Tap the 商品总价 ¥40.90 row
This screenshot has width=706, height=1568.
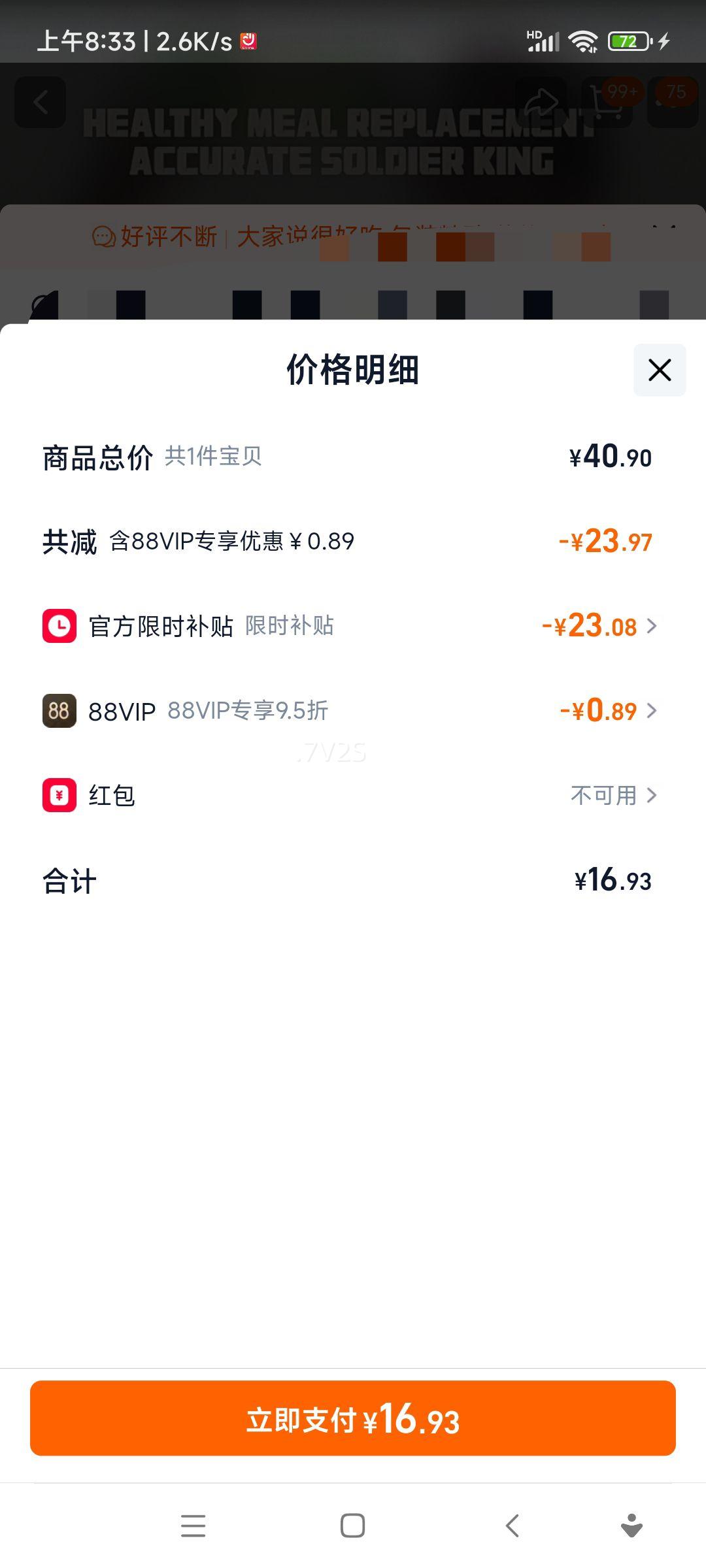pos(353,457)
